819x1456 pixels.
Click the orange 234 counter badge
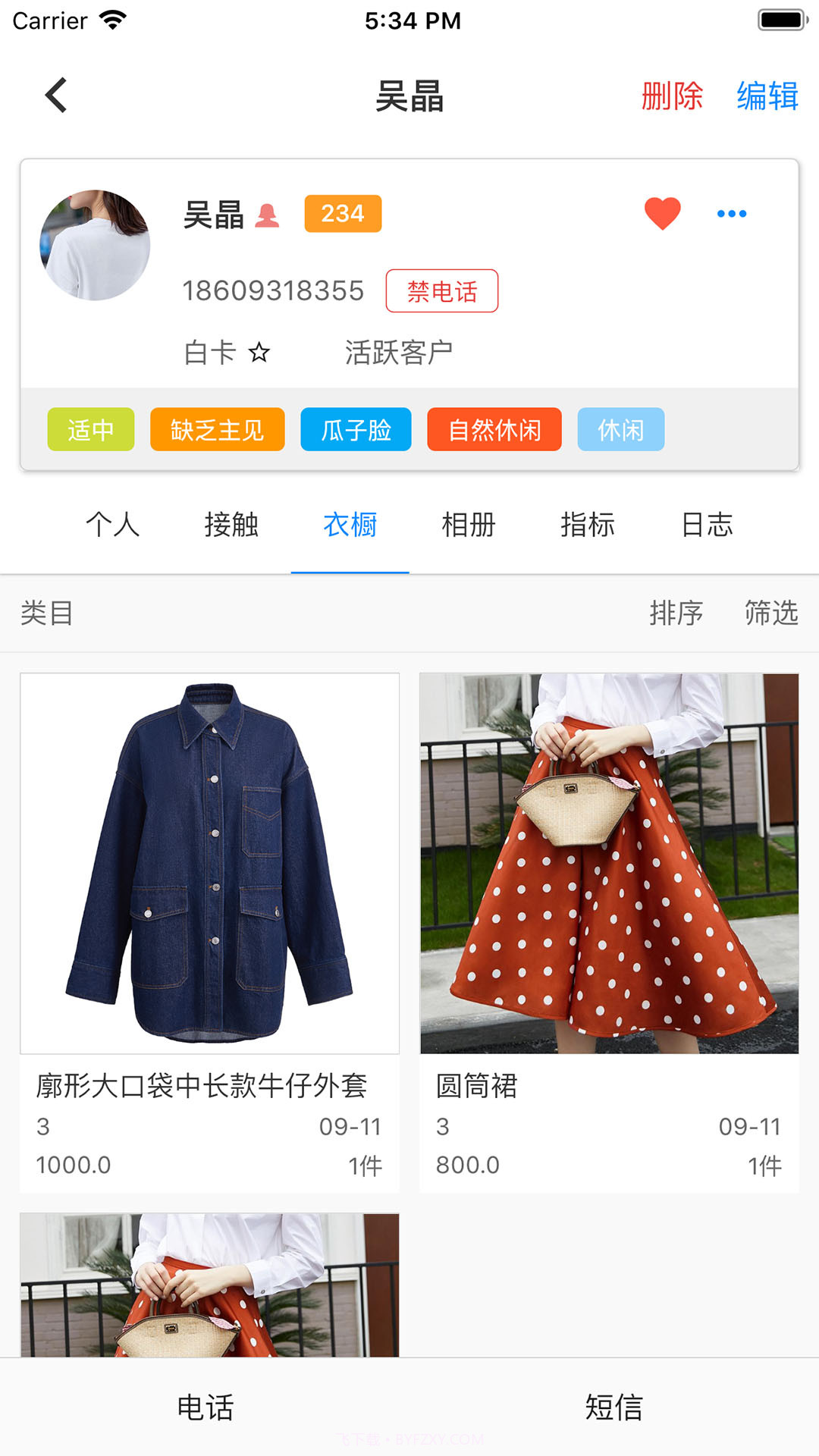pos(341,213)
